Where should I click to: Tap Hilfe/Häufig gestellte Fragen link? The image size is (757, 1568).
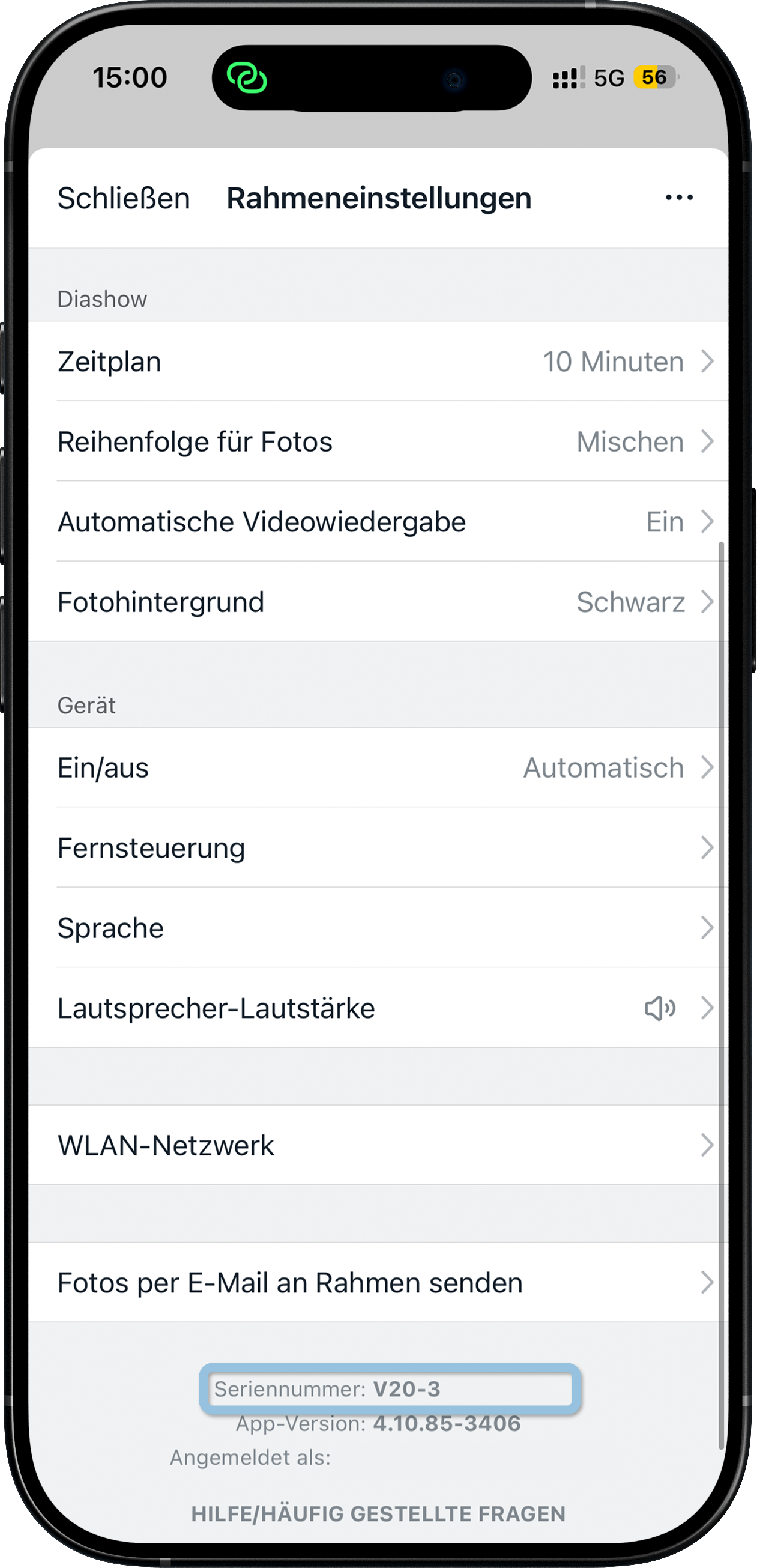tap(378, 1514)
